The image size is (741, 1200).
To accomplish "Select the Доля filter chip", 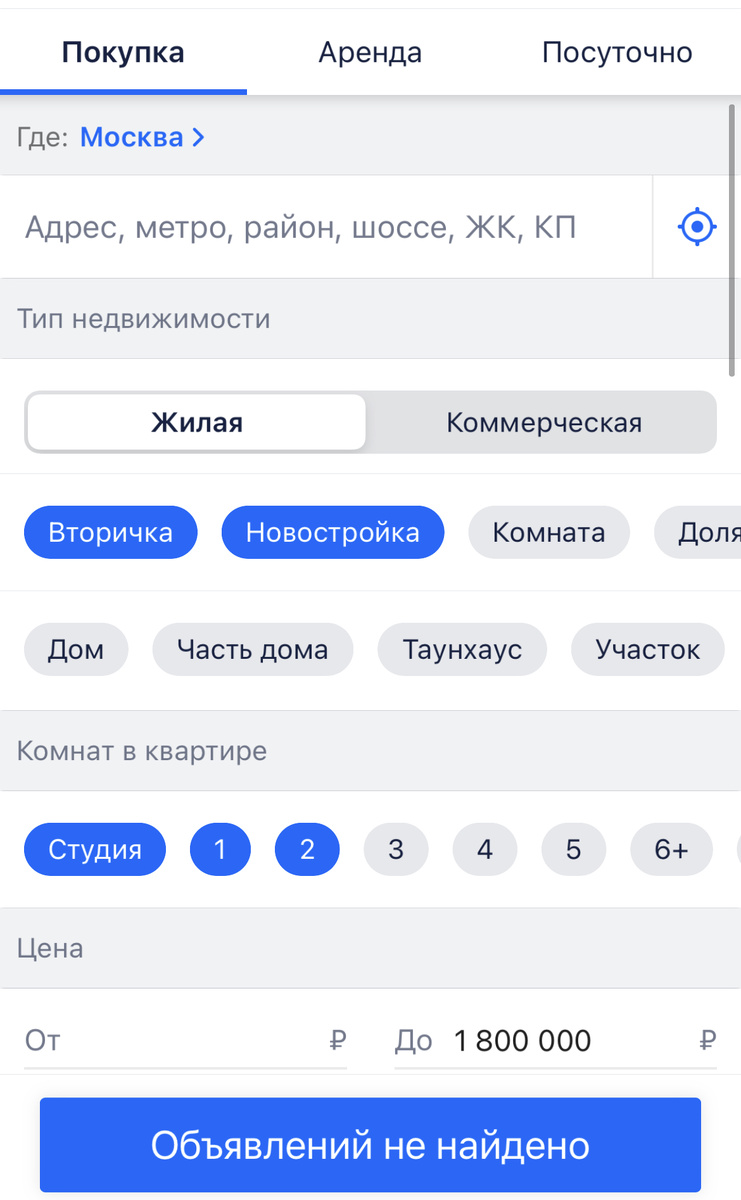I will 706,532.
